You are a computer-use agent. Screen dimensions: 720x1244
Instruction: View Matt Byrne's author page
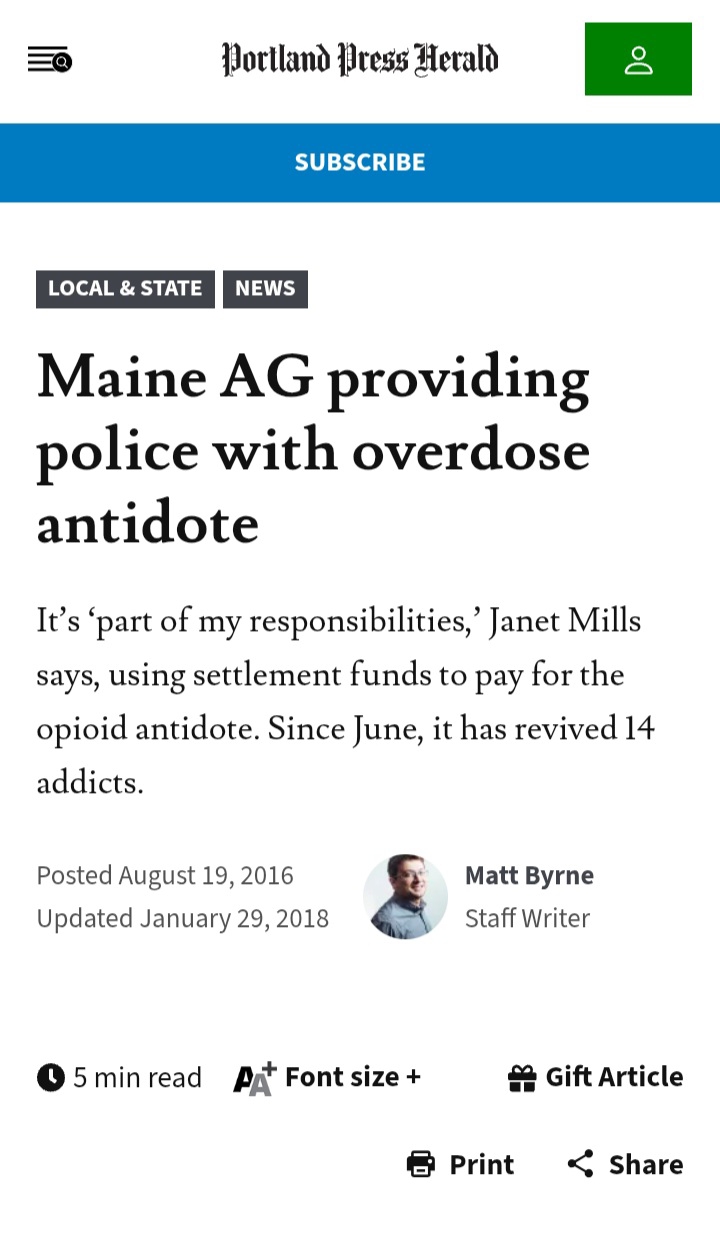pos(529,876)
